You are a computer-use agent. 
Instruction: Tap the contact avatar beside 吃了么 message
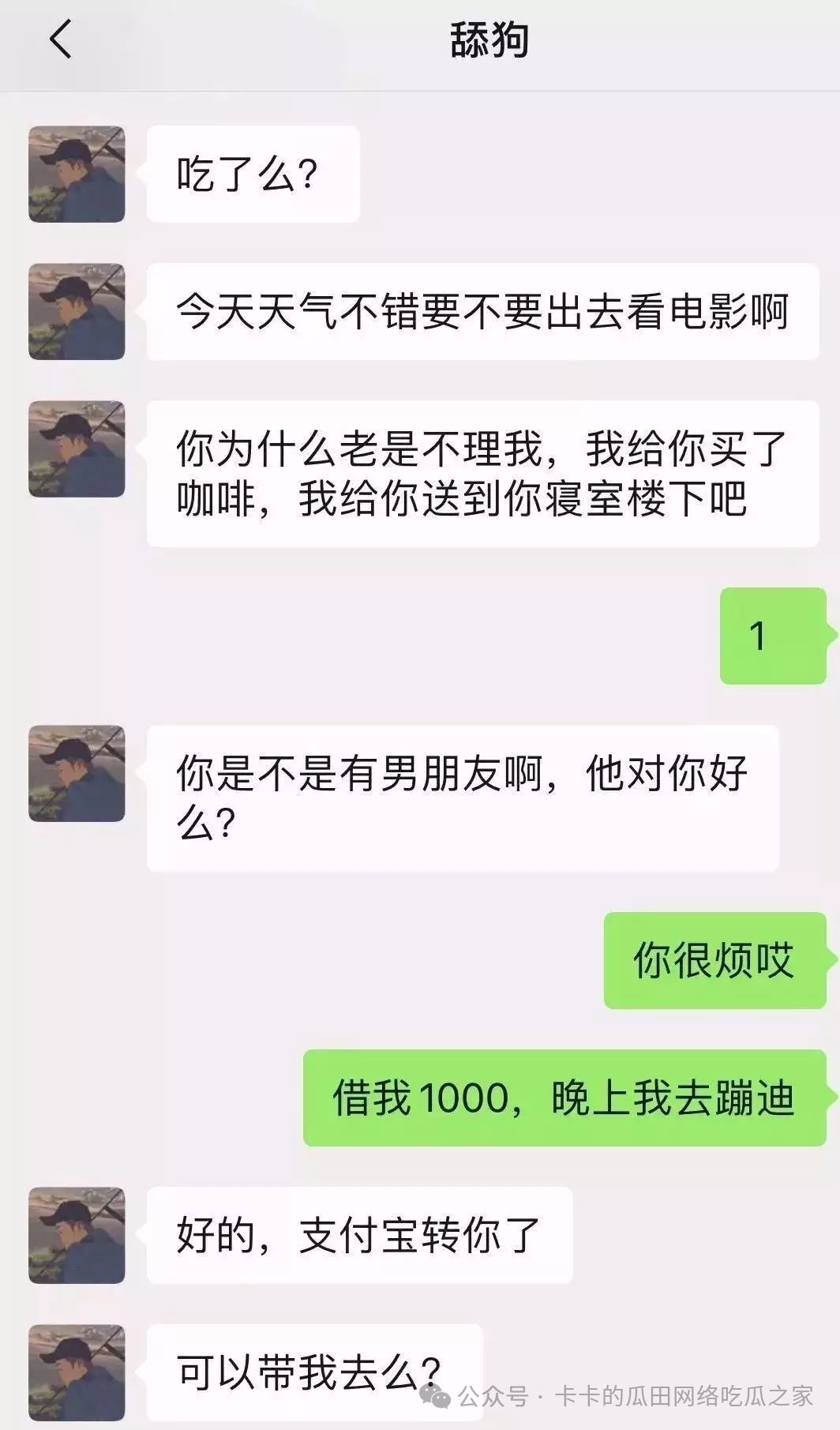point(76,175)
